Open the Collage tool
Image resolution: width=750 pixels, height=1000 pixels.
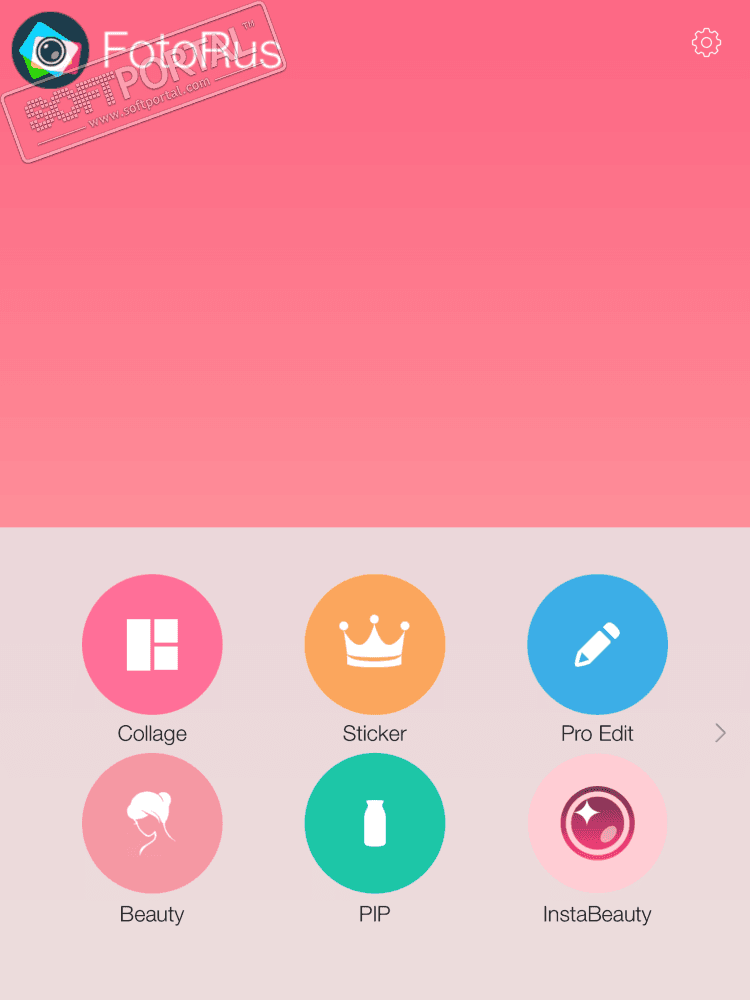tap(152, 644)
